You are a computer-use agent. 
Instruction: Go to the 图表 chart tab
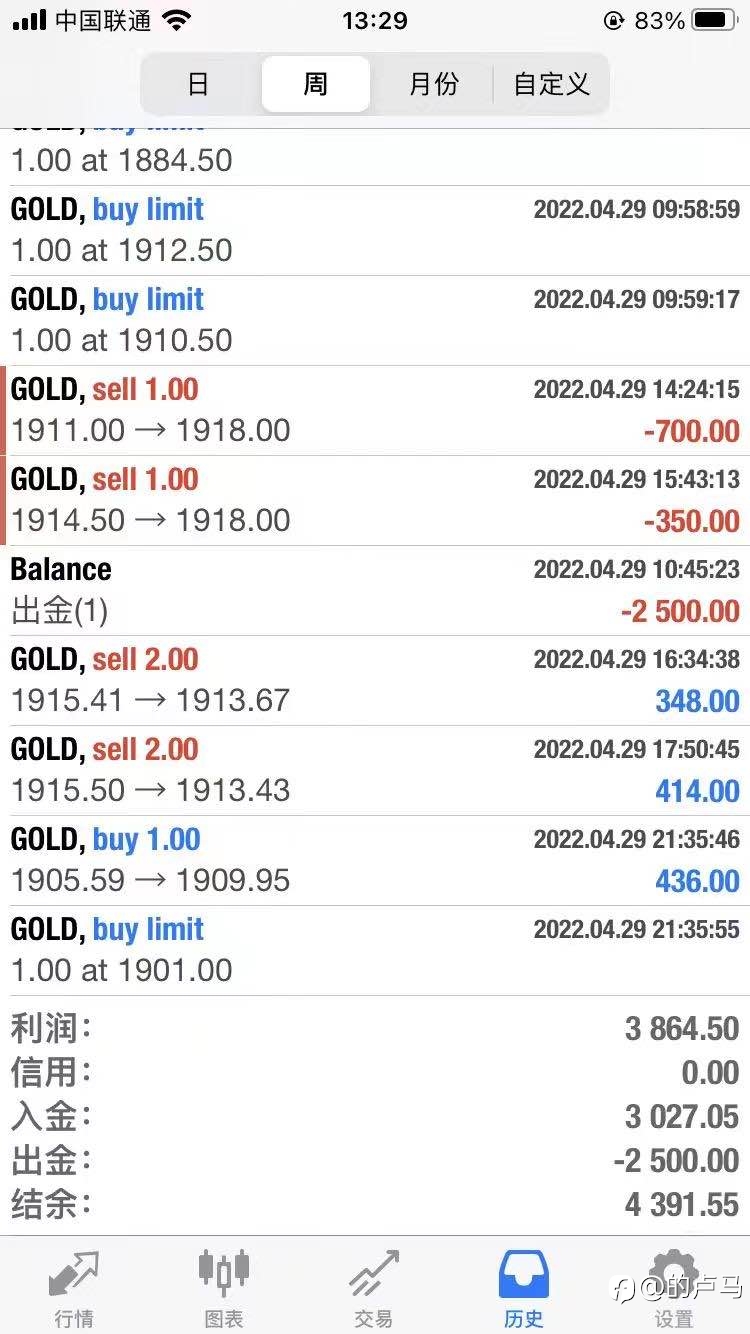pos(224,1288)
